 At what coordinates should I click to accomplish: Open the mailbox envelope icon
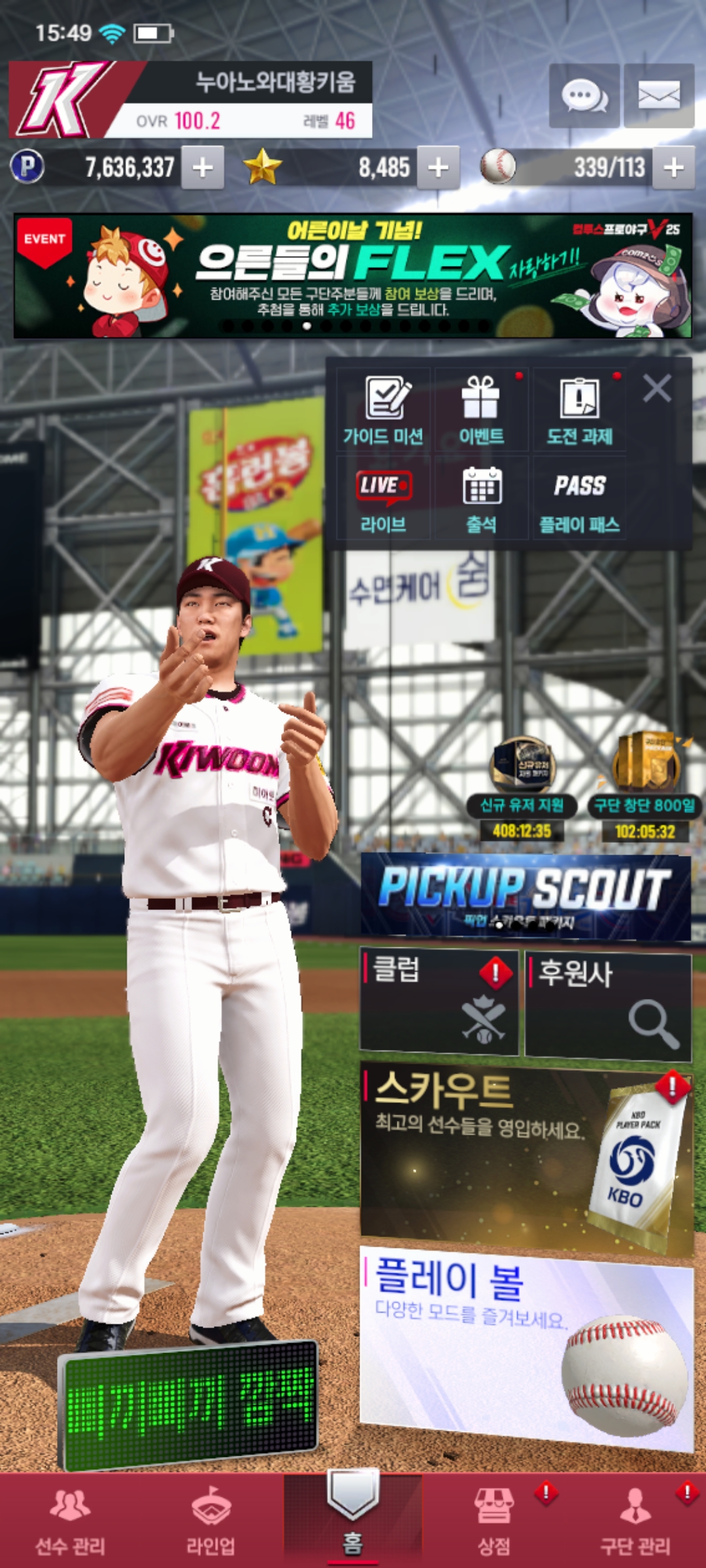(x=658, y=96)
